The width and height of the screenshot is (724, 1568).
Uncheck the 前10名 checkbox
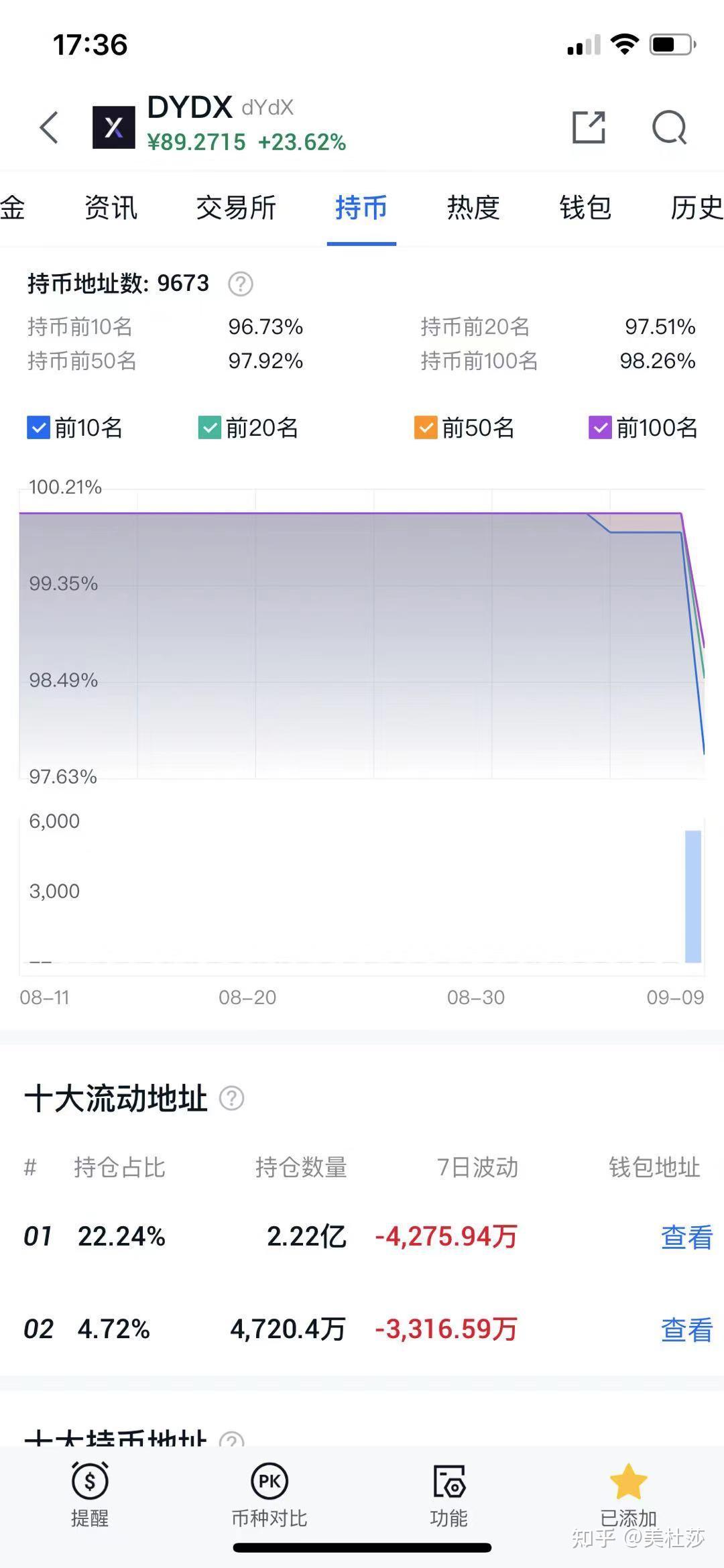coord(38,428)
